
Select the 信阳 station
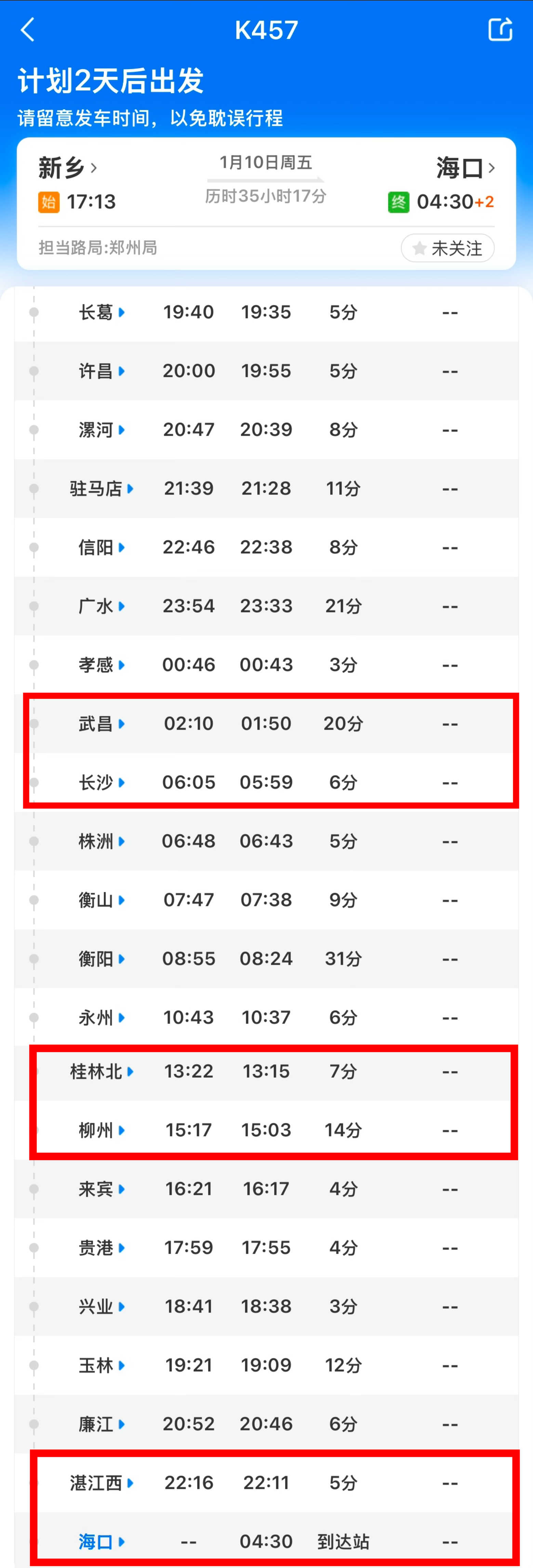pyautogui.click(x=101, y=547)
